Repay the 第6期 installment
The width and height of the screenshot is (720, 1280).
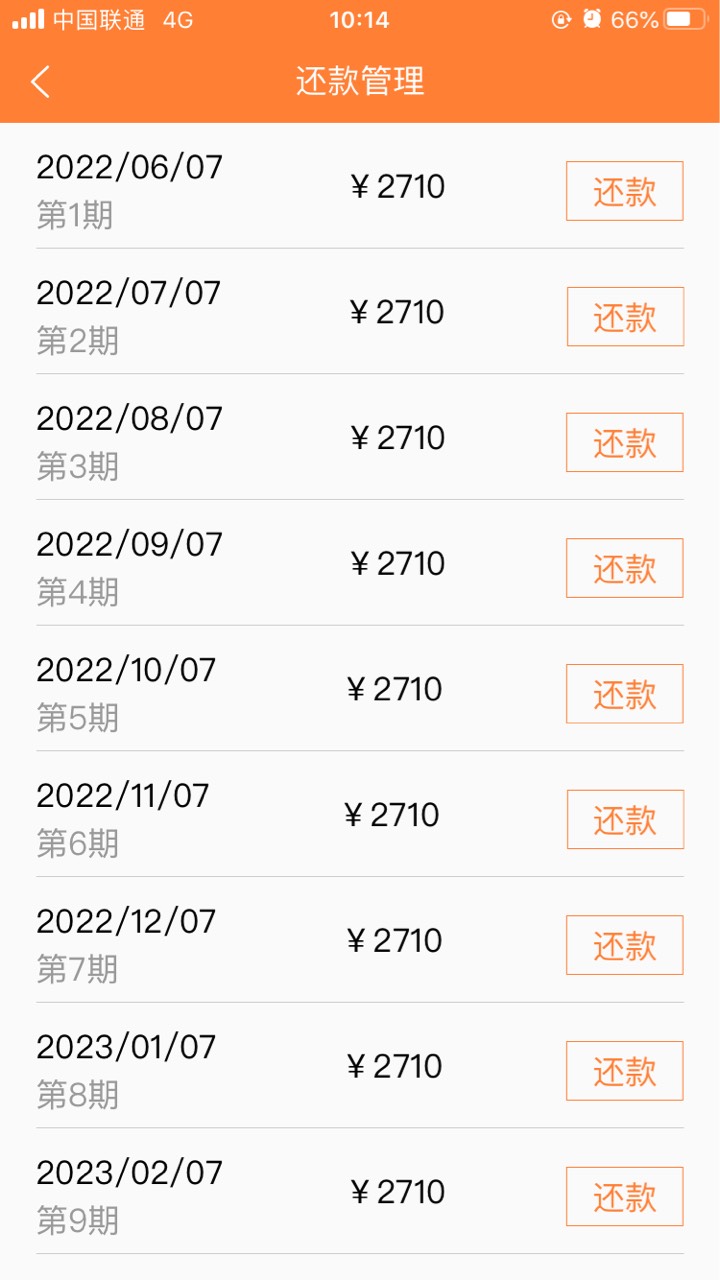pyautogui.click(x=625, y=819)
